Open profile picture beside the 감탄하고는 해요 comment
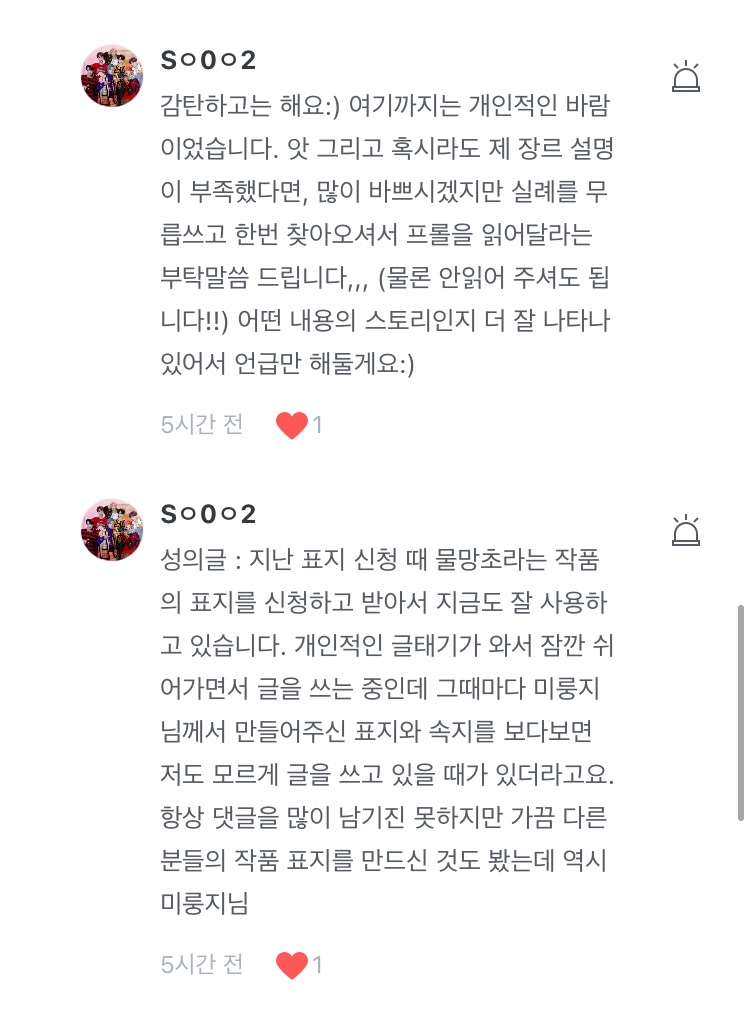Screen dimensions: 750x1024 [x=112, y=76]
